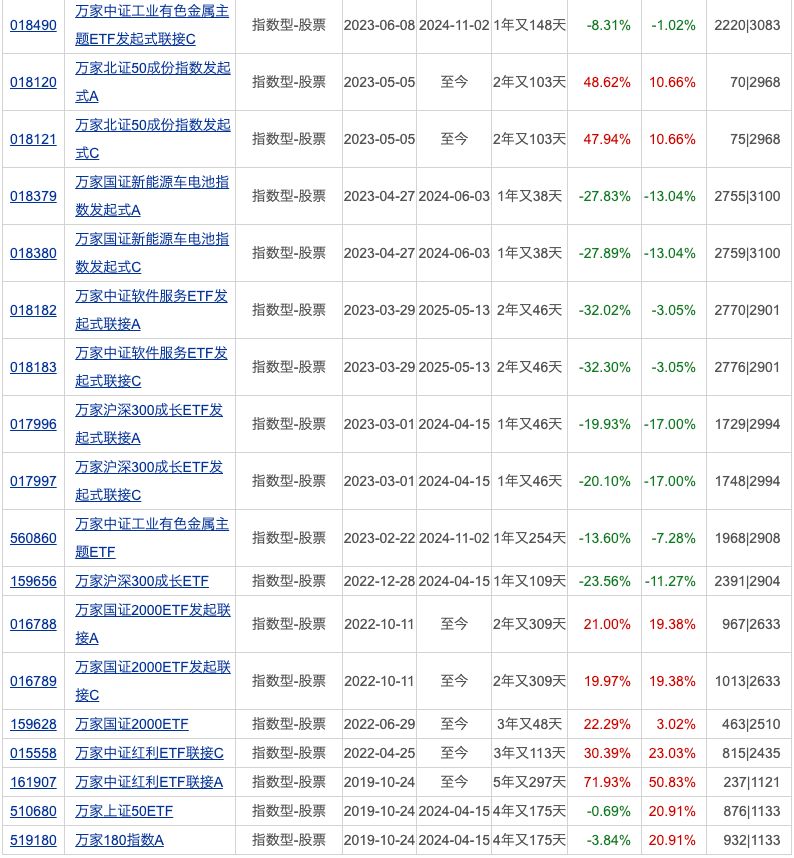Open fund code link 018183

pos(32,367)
